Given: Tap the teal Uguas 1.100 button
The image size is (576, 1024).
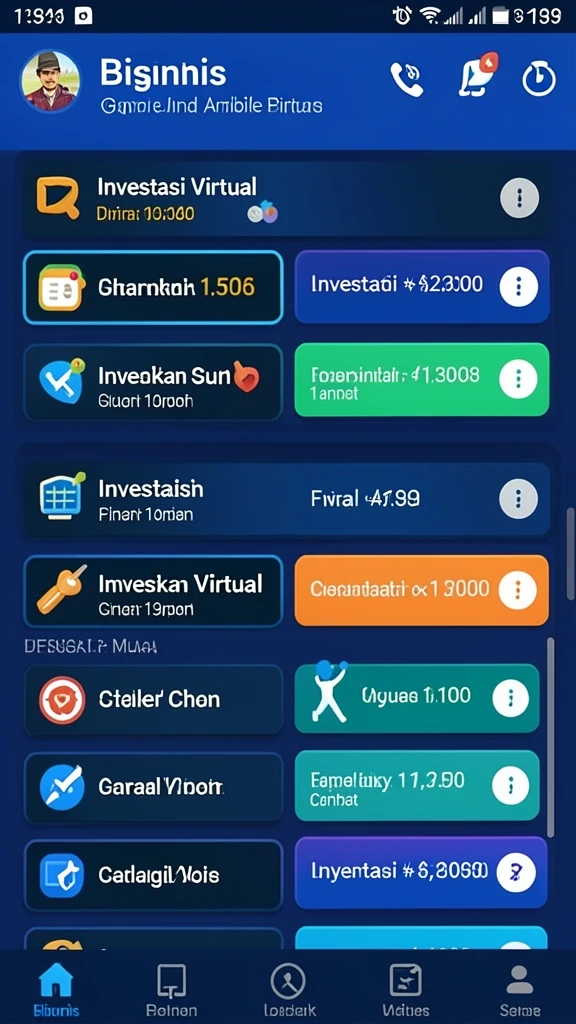Looking at the screenshot, I should (417, 698).
